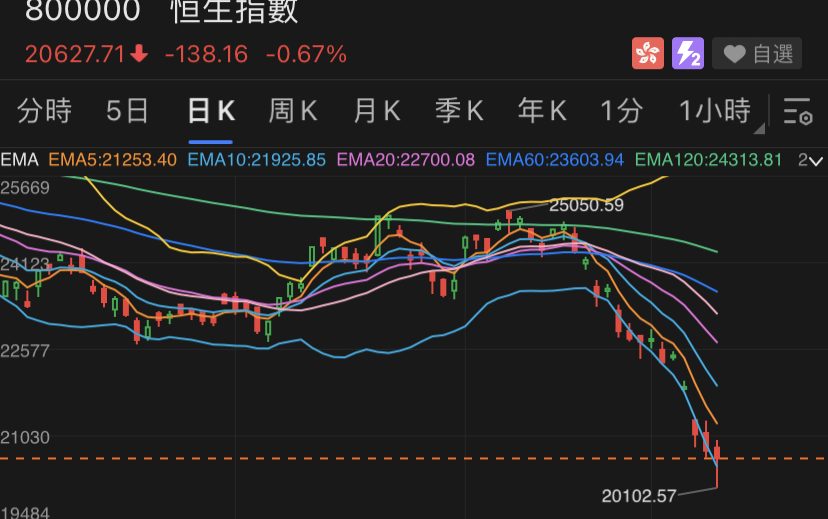
Task: Switch to the 季K quarterly chart
Action: (459, 111)
